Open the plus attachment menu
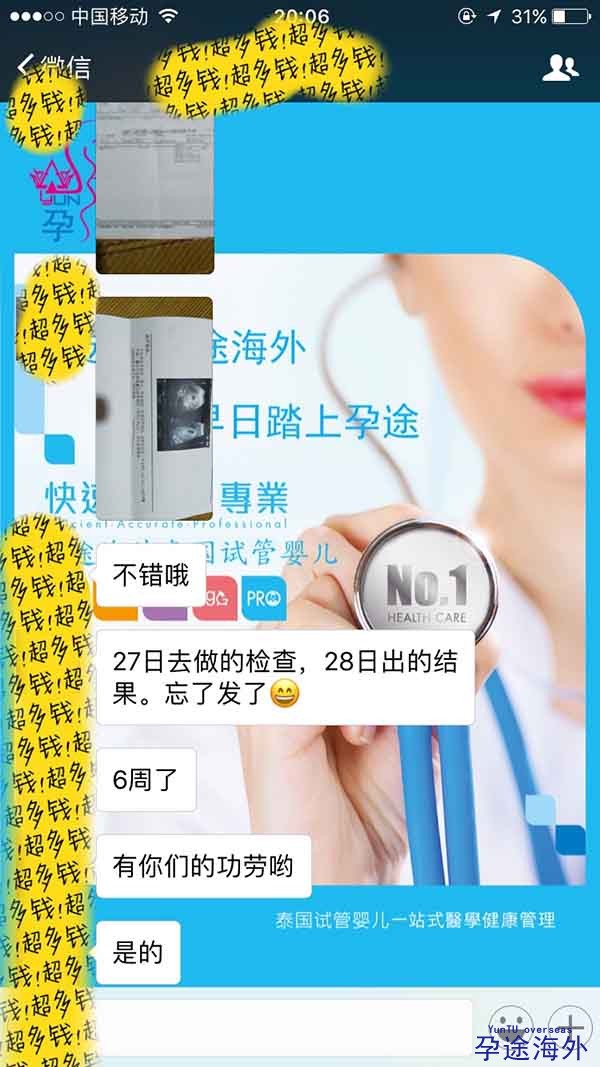 point(570,1026)
